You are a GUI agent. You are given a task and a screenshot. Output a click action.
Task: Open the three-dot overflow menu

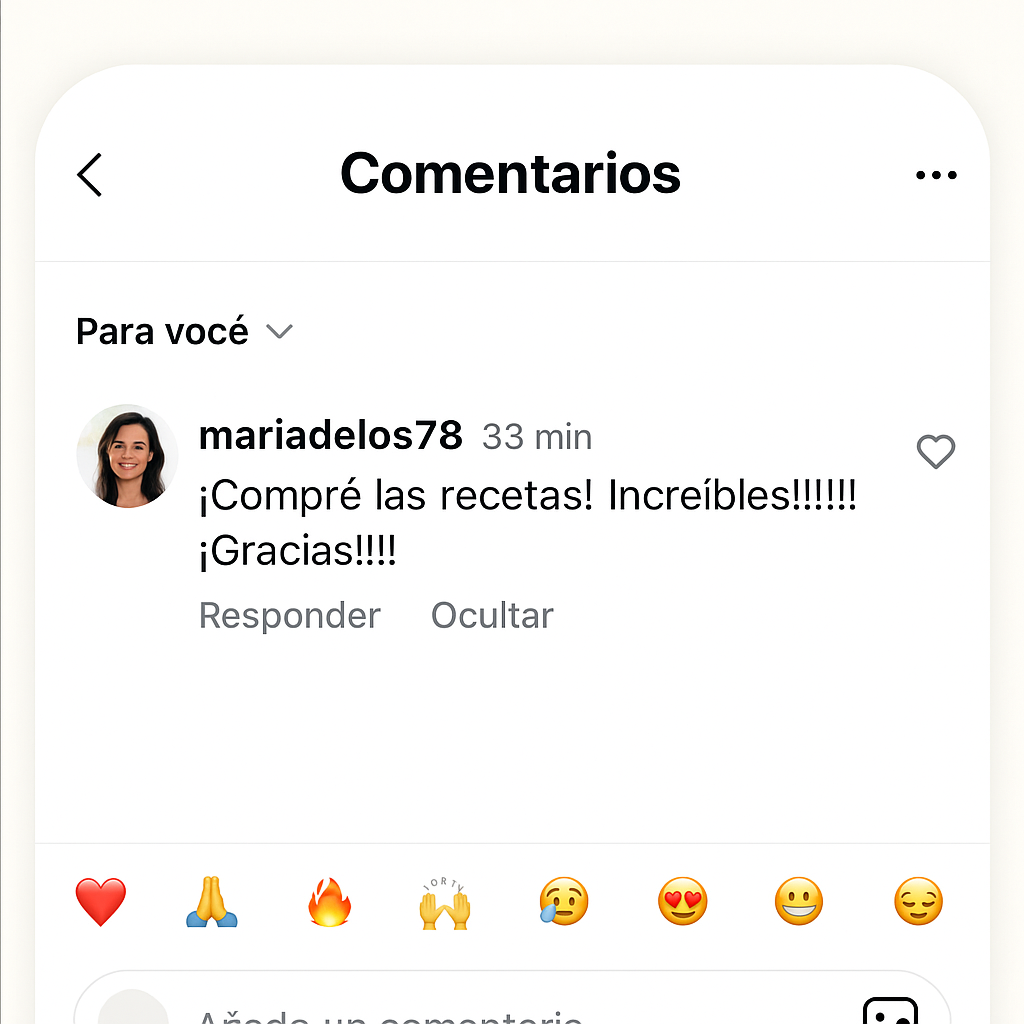(936, 176)
